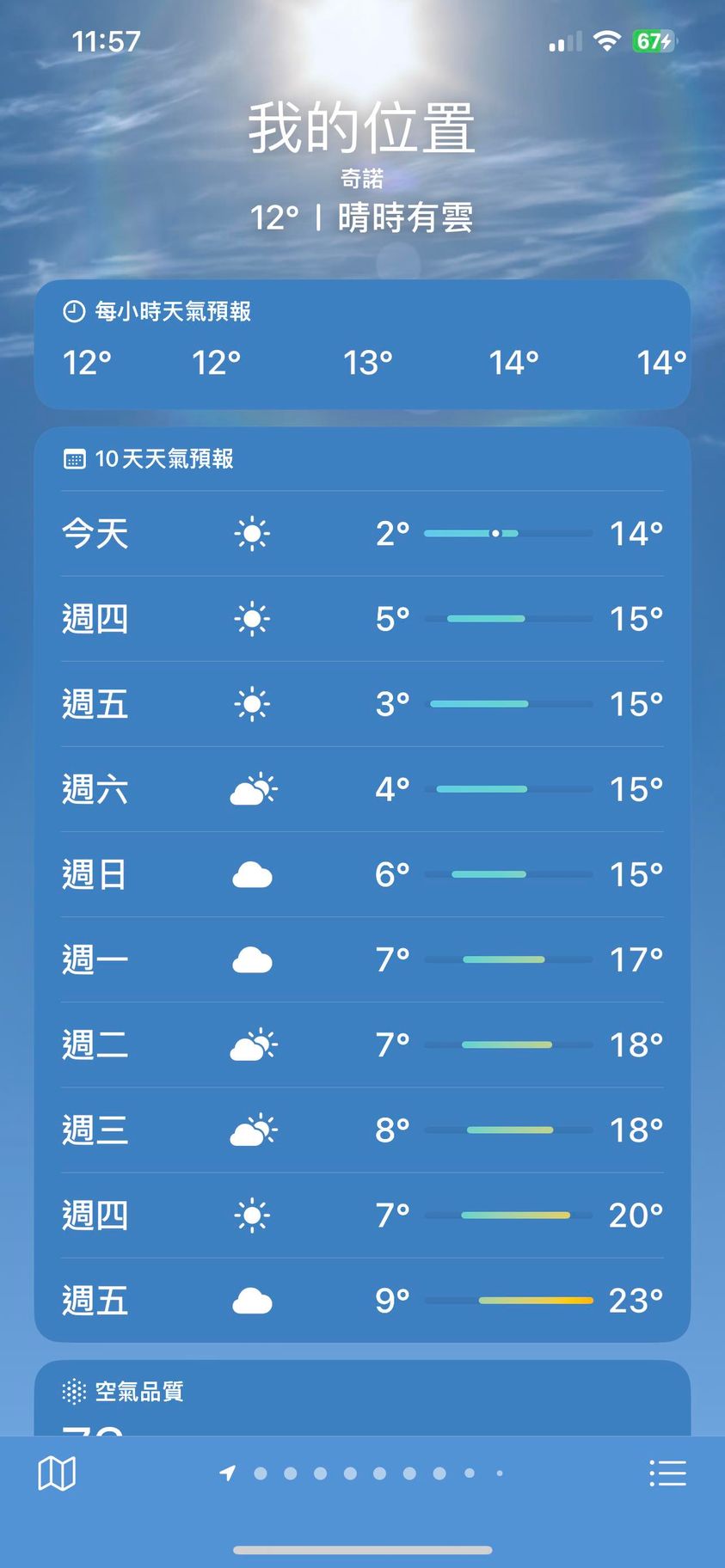Open today's (今天) forecast details
This screenshot has height=1568, width=725.
coord(362,533)
